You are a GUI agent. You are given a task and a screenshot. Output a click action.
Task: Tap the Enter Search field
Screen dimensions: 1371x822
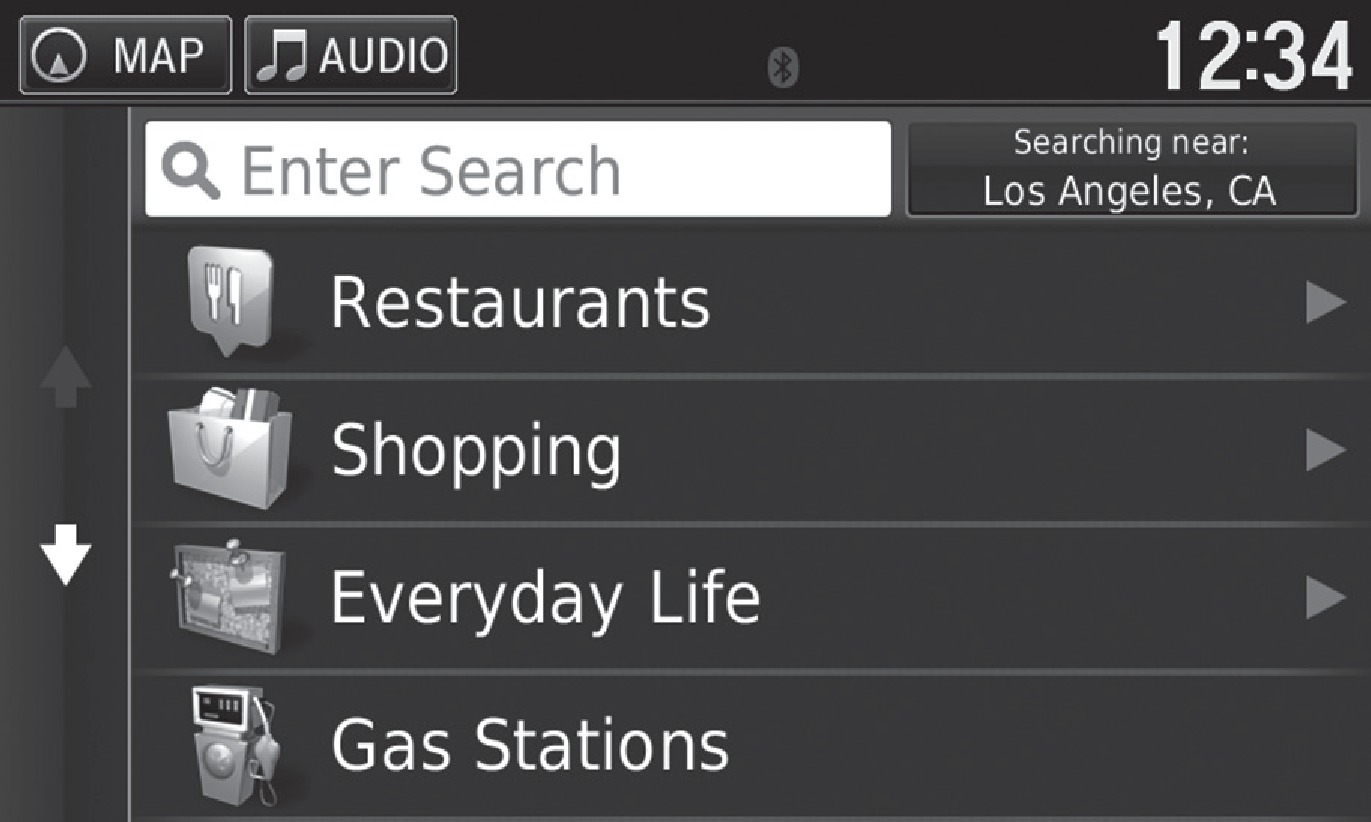(518, 169)
